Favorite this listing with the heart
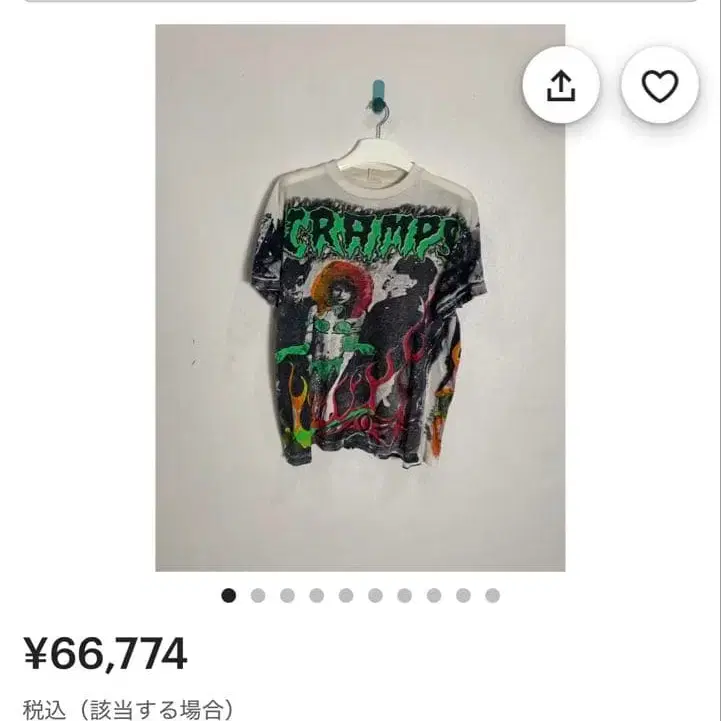This screenshot has width=721, height=721. pos(659,86)
